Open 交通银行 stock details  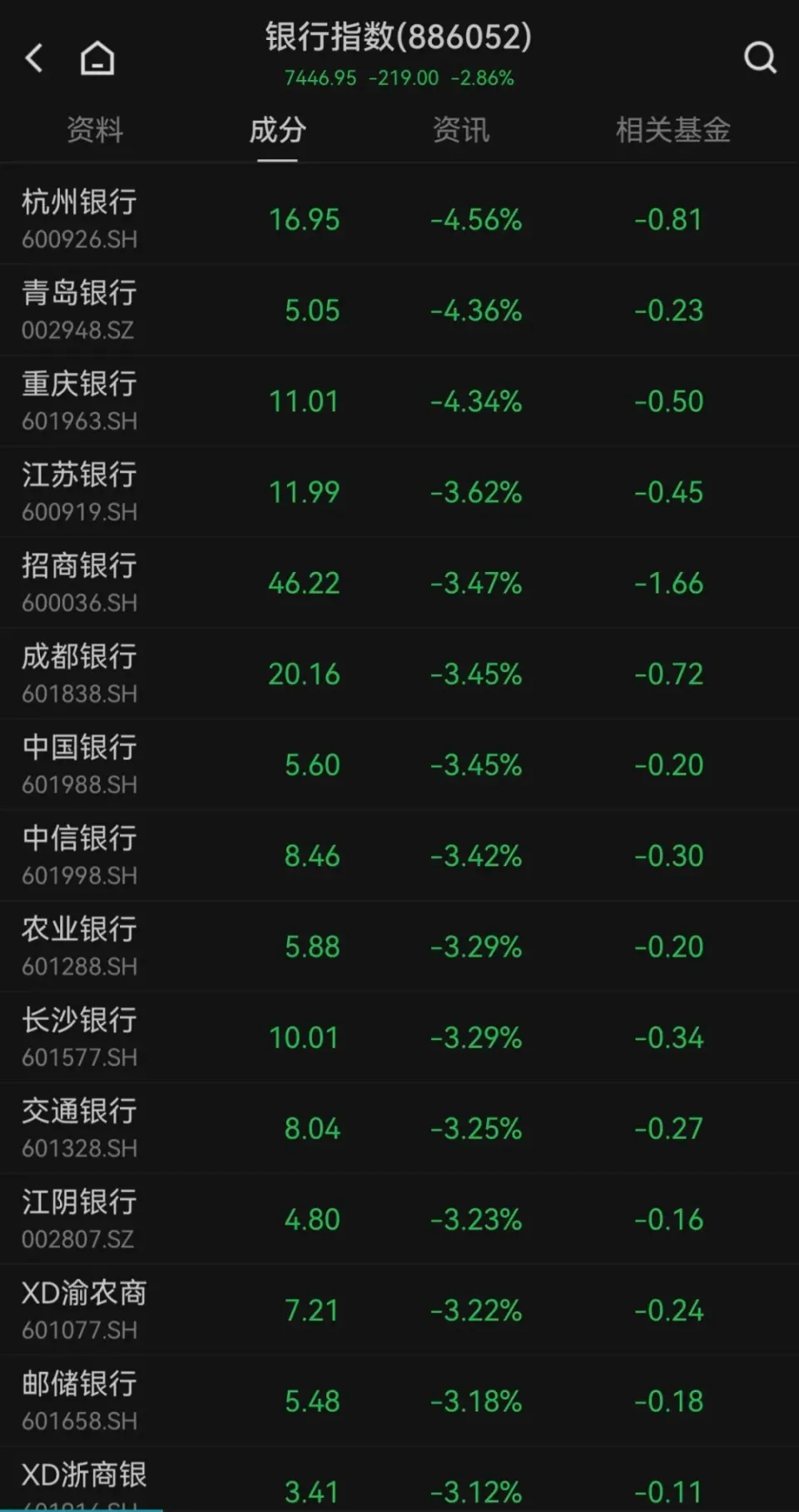click(x=399, y=1128)
